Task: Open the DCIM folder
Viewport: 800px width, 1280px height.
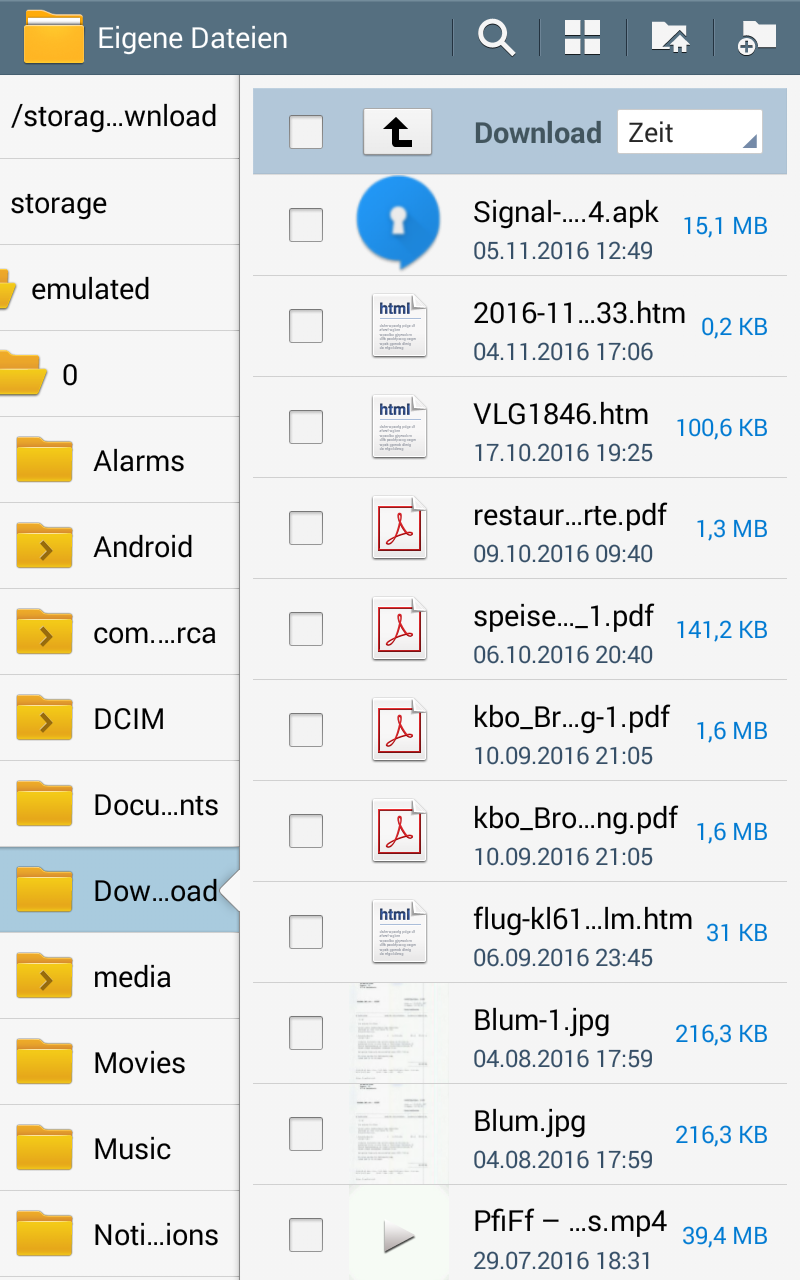Action: click(x=128, y=719)
